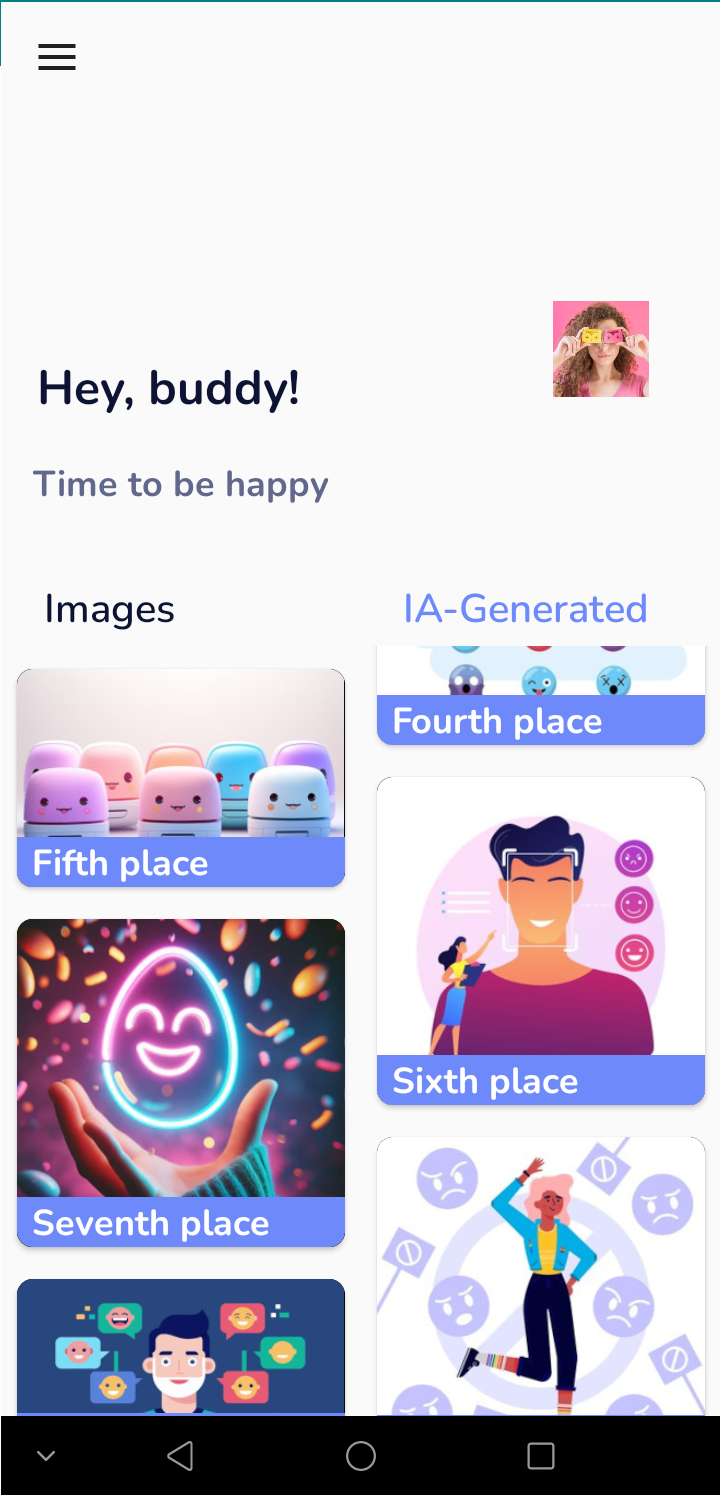Screen dimensions: 720x1495
Task: Switch to the Images tab
Action: pos(109,609)
